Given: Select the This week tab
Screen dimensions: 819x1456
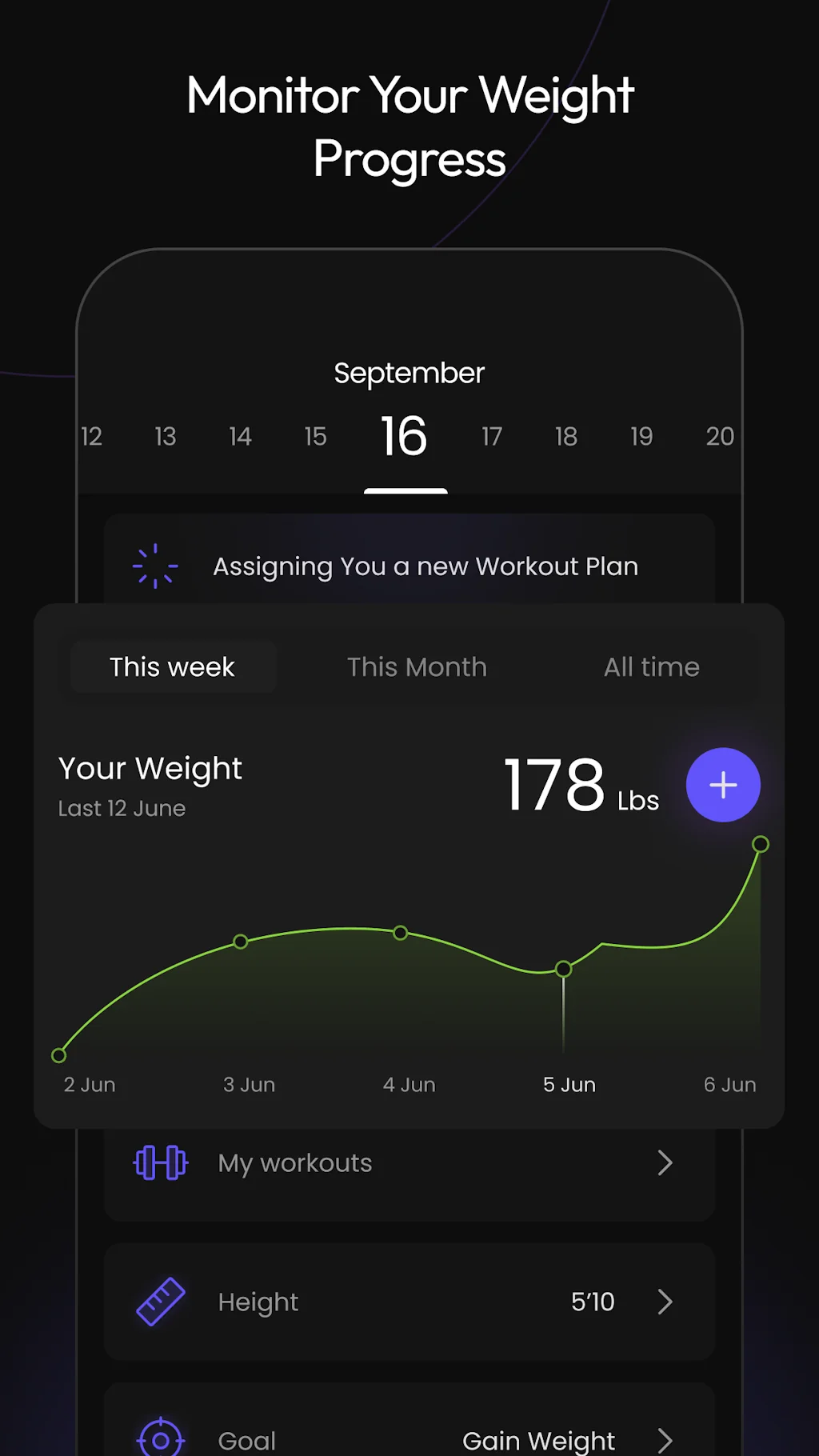Looking at the screenshot, I should click(x=172, y=666).
